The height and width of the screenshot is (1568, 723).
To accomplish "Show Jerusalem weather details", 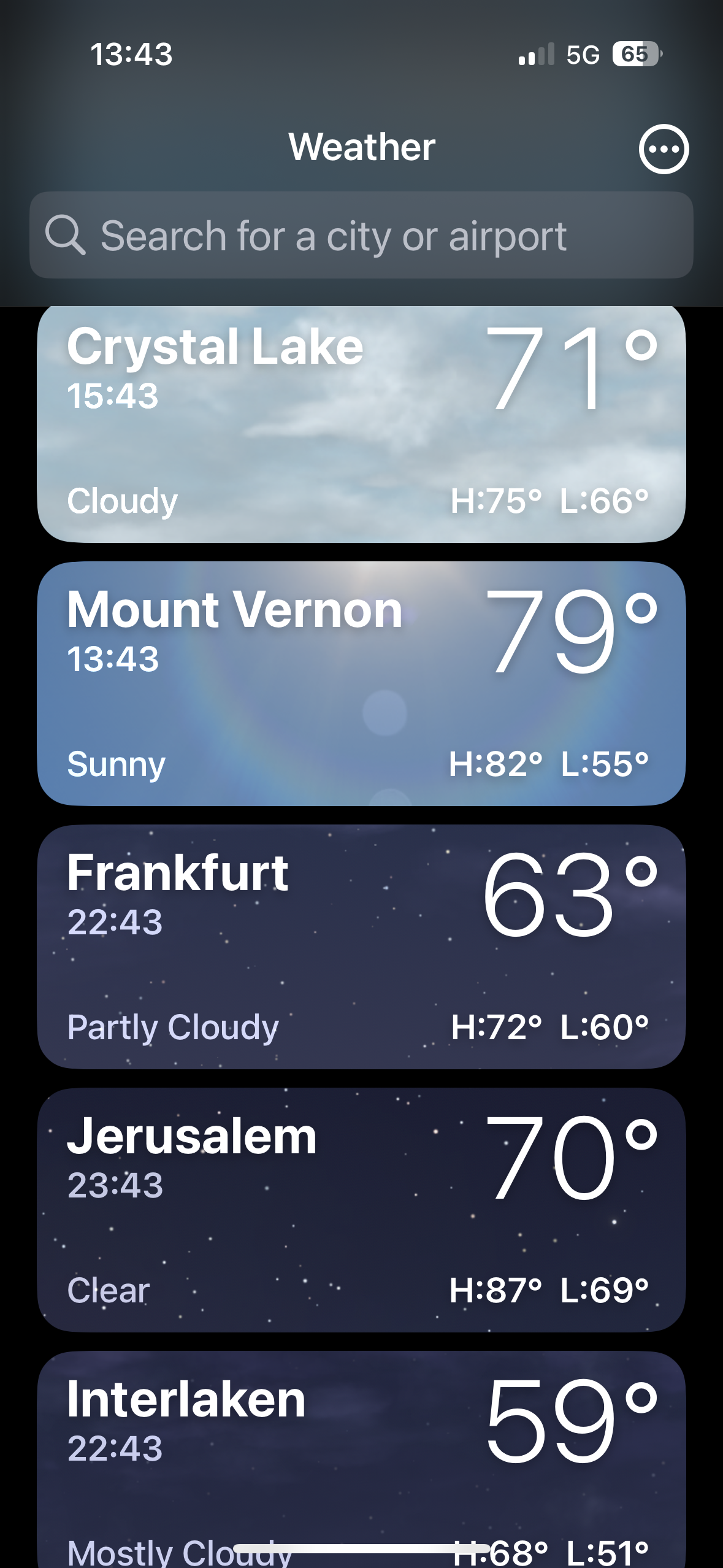I will coord(361,1210).
